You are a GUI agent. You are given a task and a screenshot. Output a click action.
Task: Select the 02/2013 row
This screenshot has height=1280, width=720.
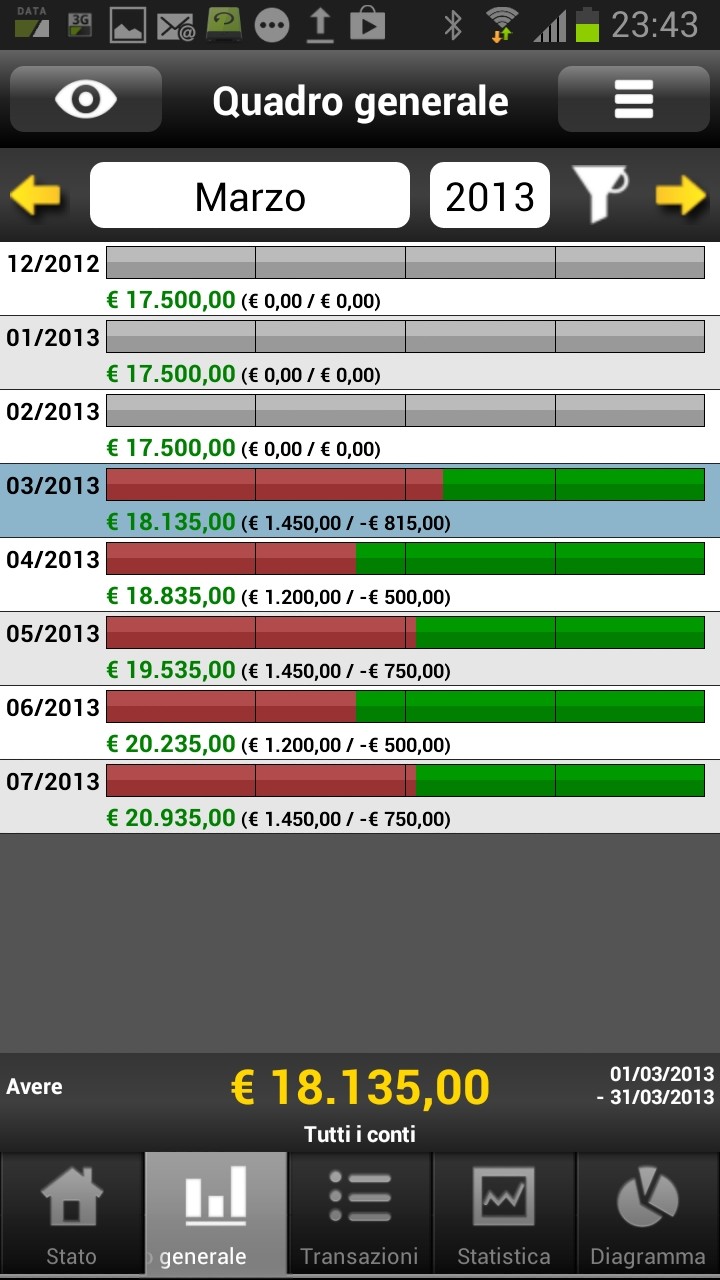pos(360,427)
